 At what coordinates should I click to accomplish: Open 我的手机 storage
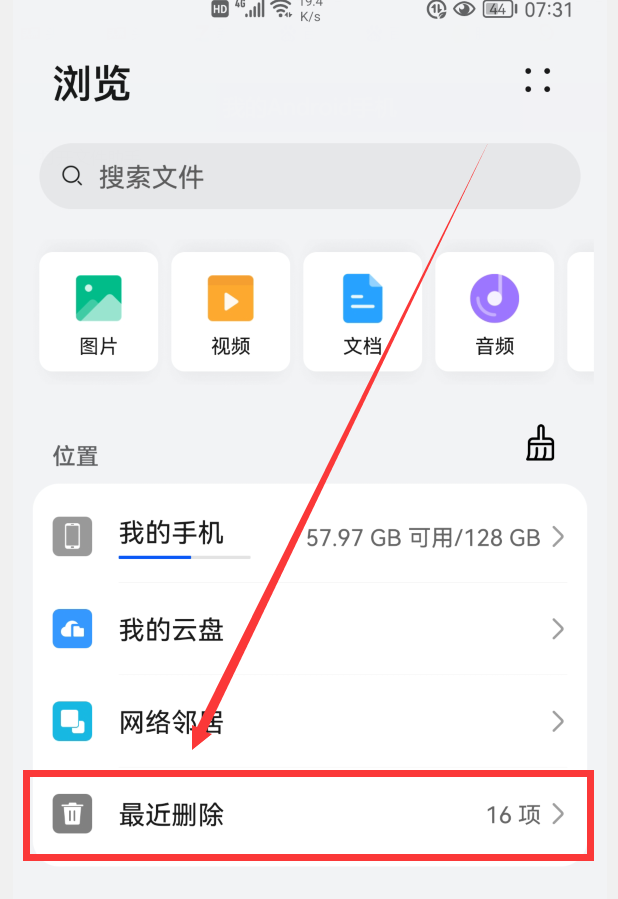coord(310,537)
